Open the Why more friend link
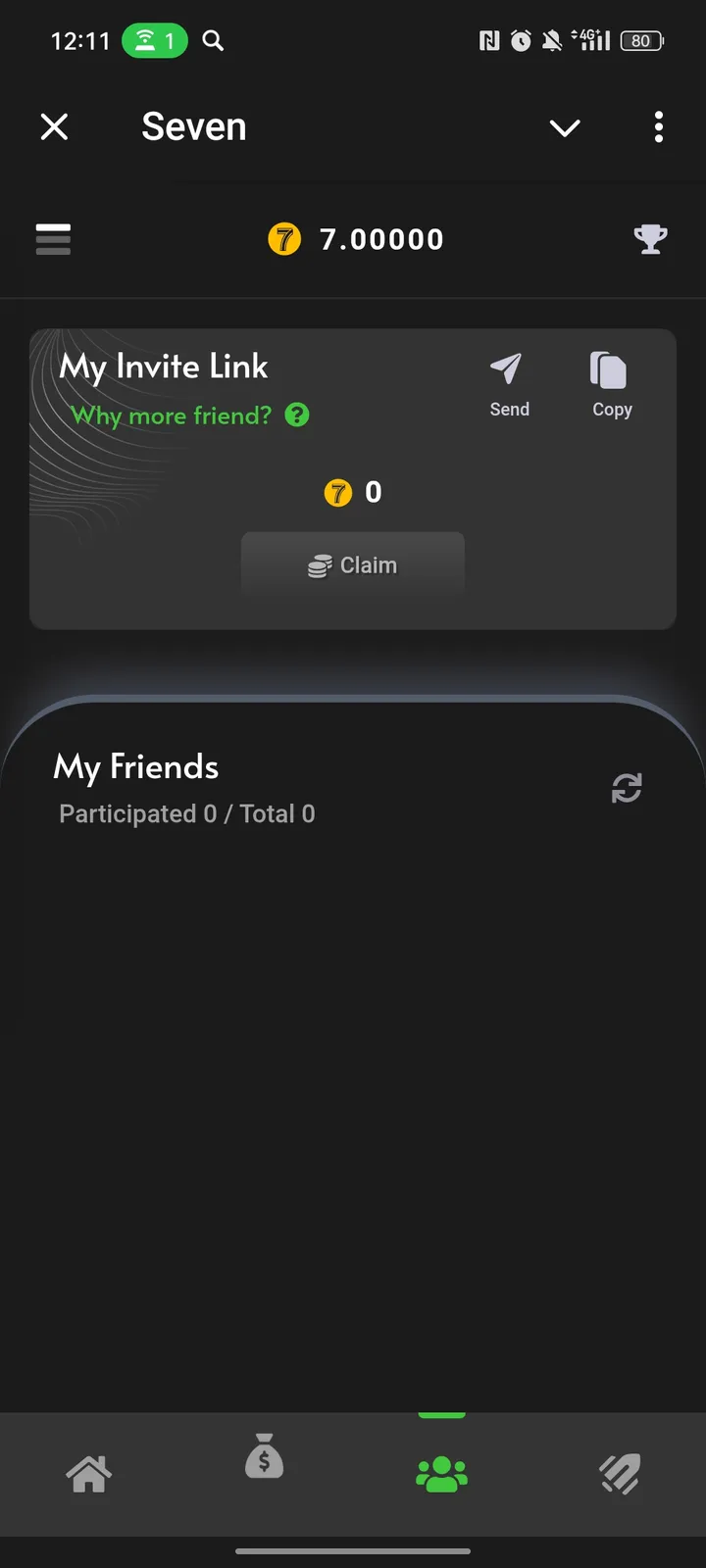Image resolution: width=706 pixels, height=1568 pixels. [173, 415]
